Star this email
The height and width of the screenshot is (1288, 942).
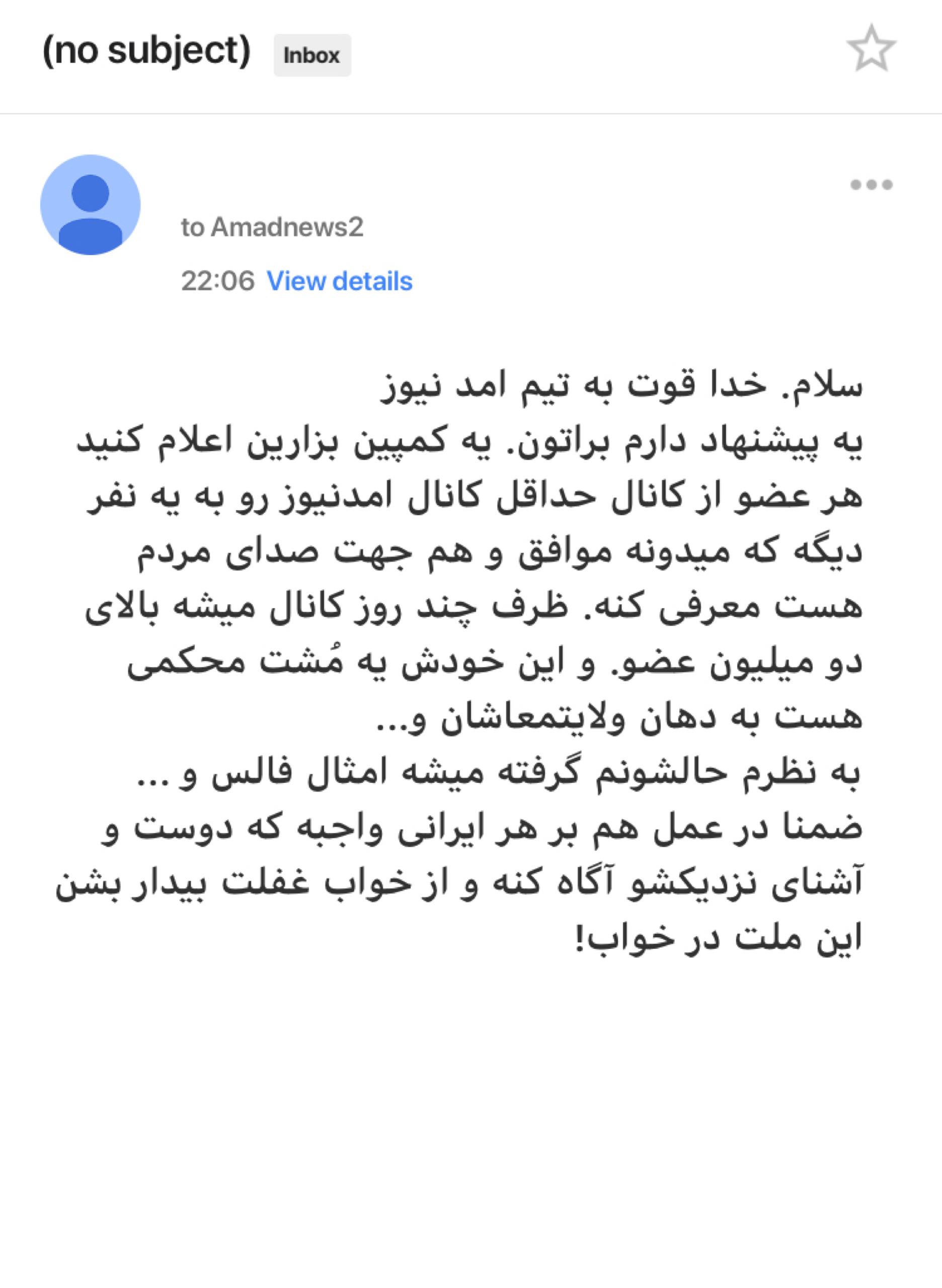(871, 49)
